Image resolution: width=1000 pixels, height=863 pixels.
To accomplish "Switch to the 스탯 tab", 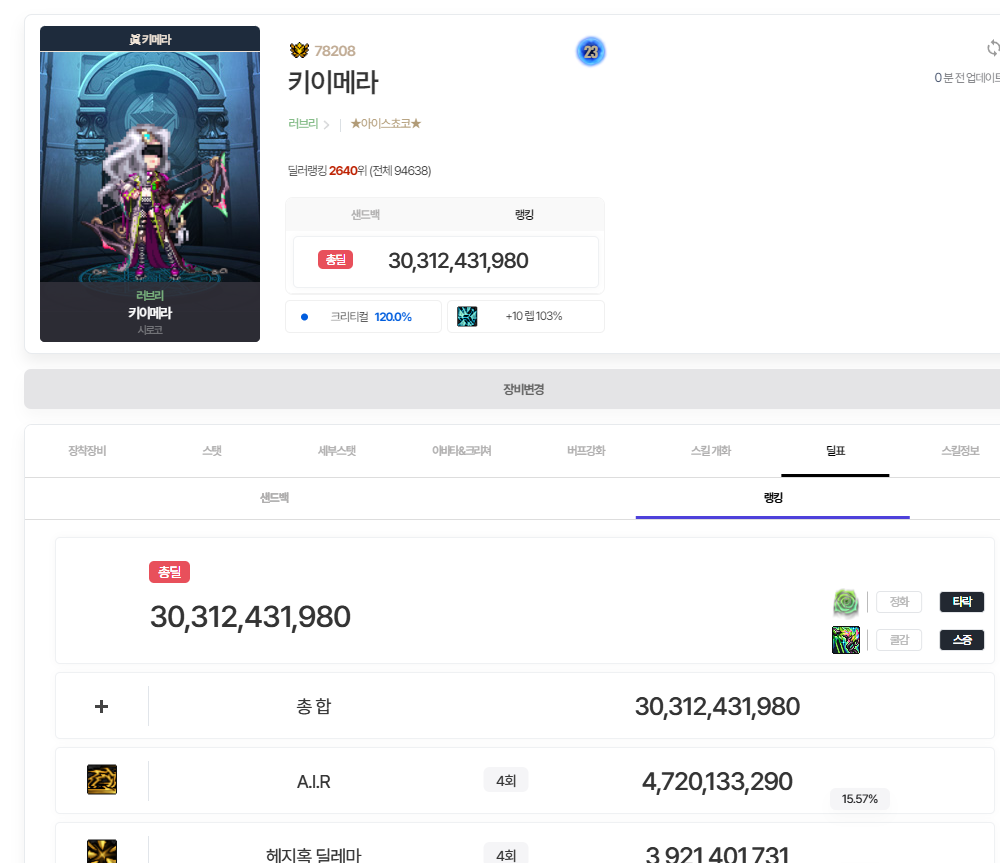I will 212,451.
